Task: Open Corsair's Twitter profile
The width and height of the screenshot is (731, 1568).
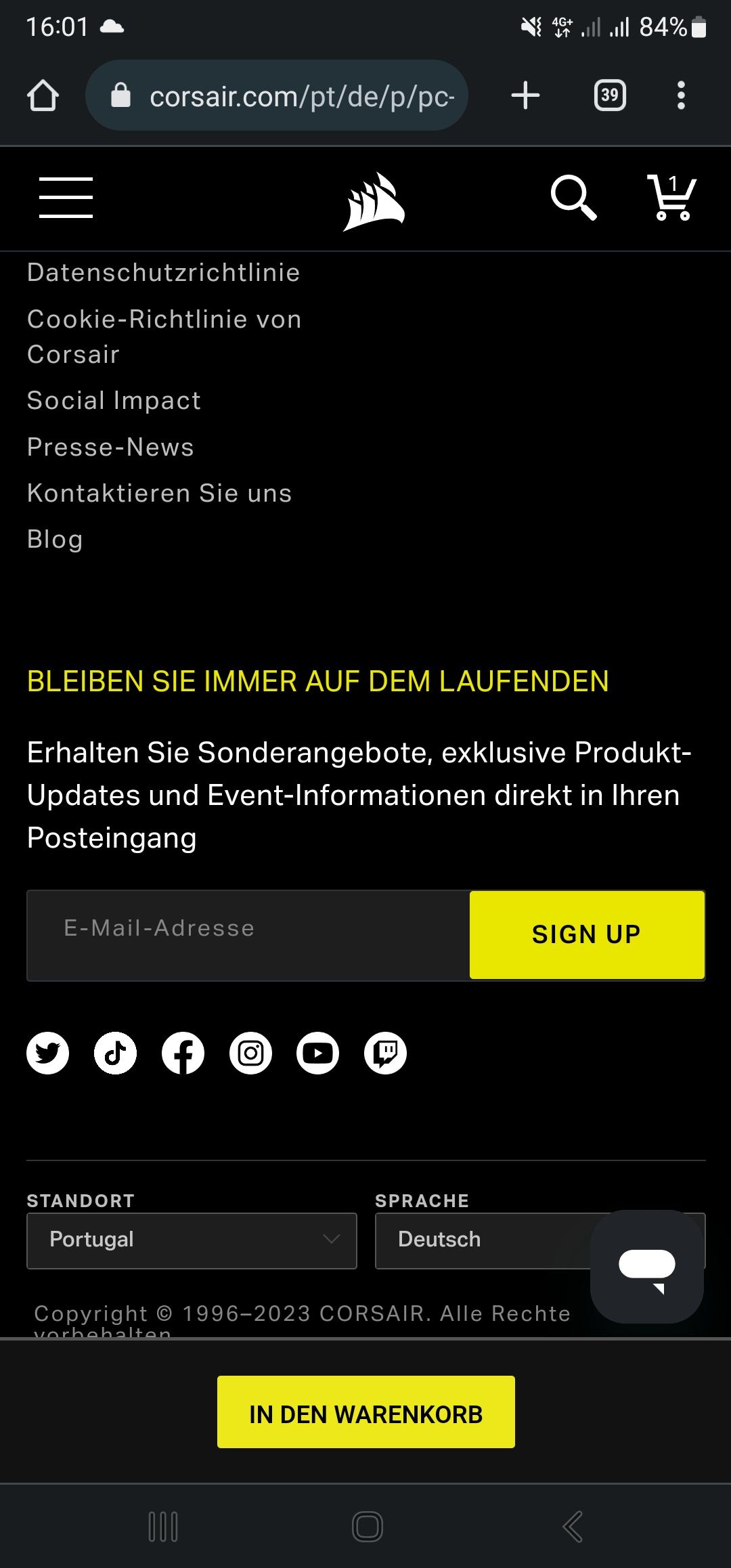Action: click(x=47, y=1053)
